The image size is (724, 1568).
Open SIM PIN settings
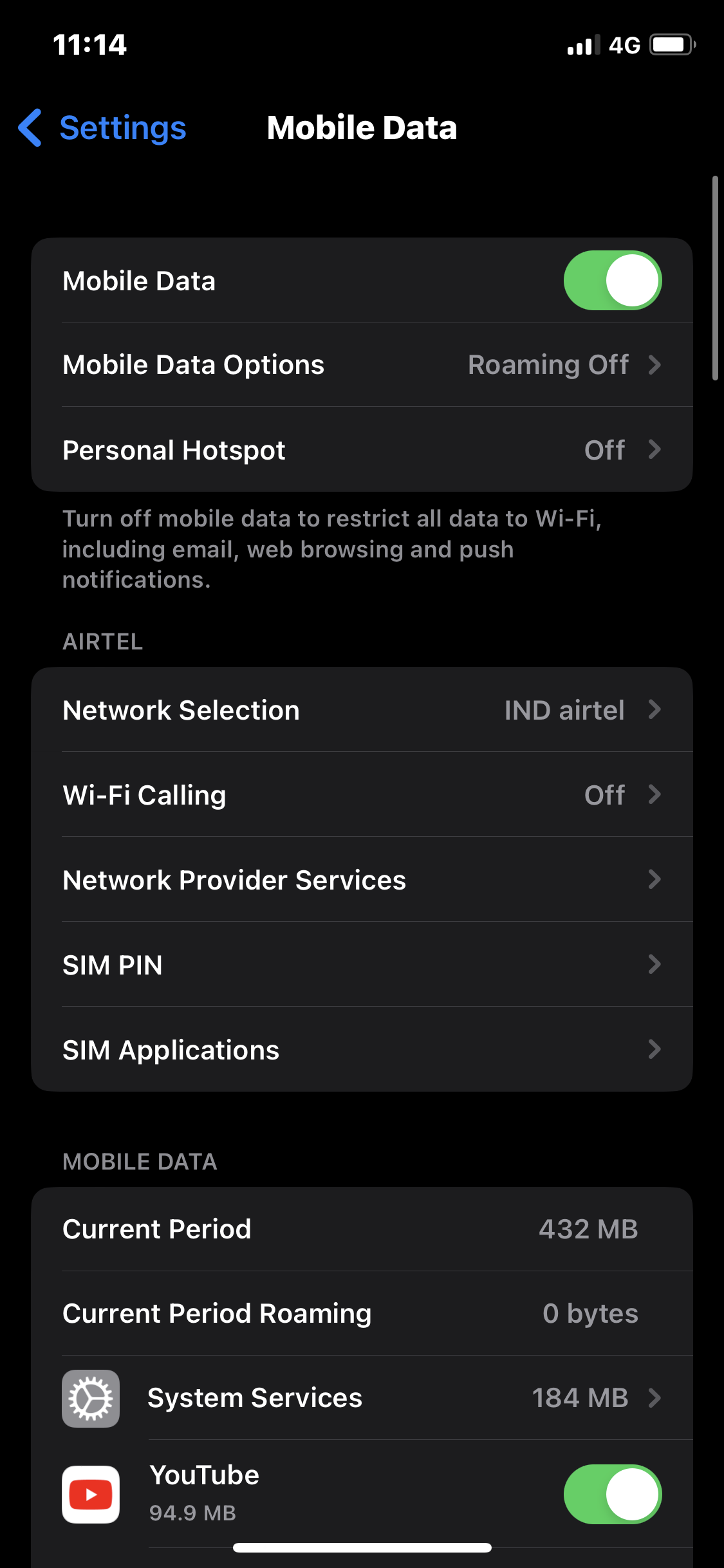[362, 964]
